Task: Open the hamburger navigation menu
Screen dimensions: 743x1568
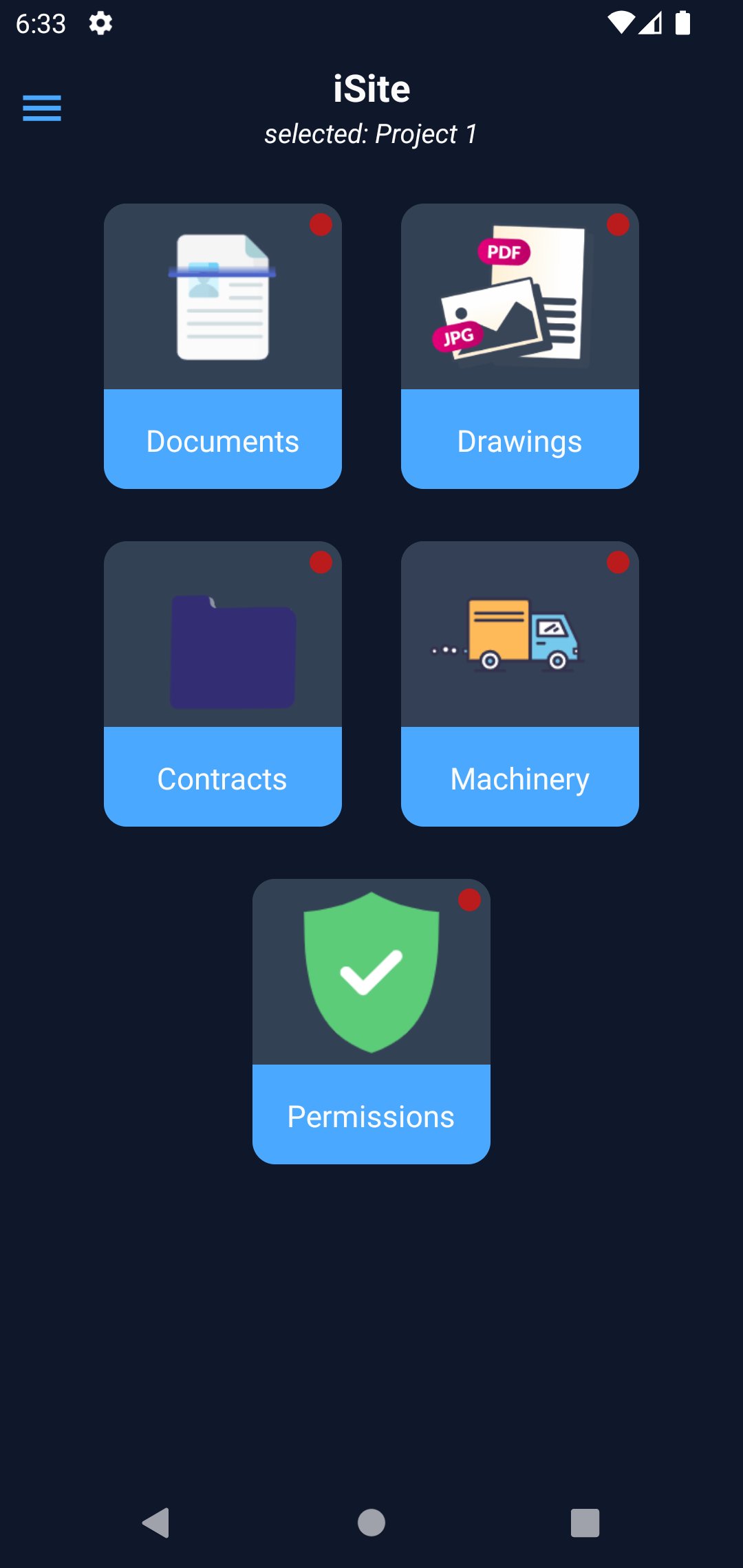Action: click(43, 107)
